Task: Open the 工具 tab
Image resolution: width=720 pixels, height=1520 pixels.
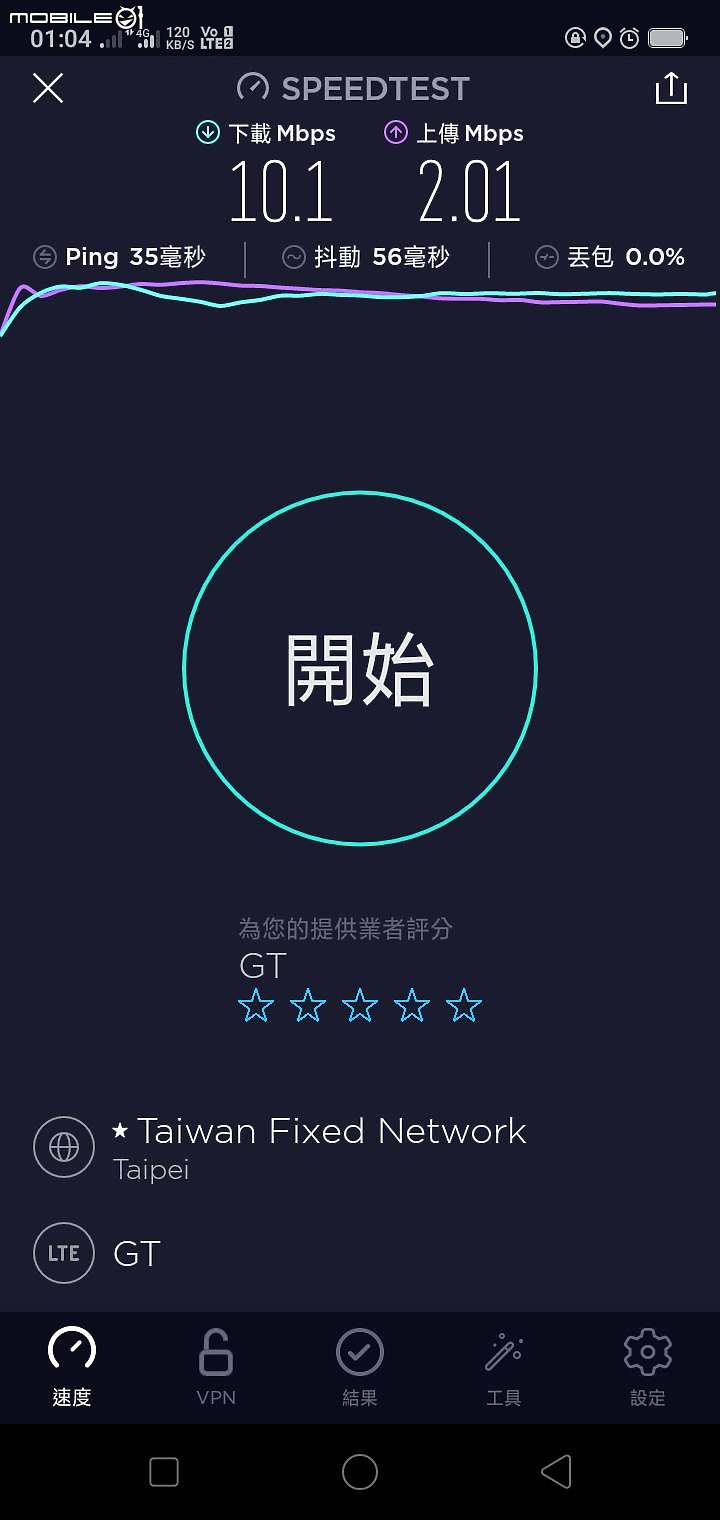Action: tap(504, 1366)
